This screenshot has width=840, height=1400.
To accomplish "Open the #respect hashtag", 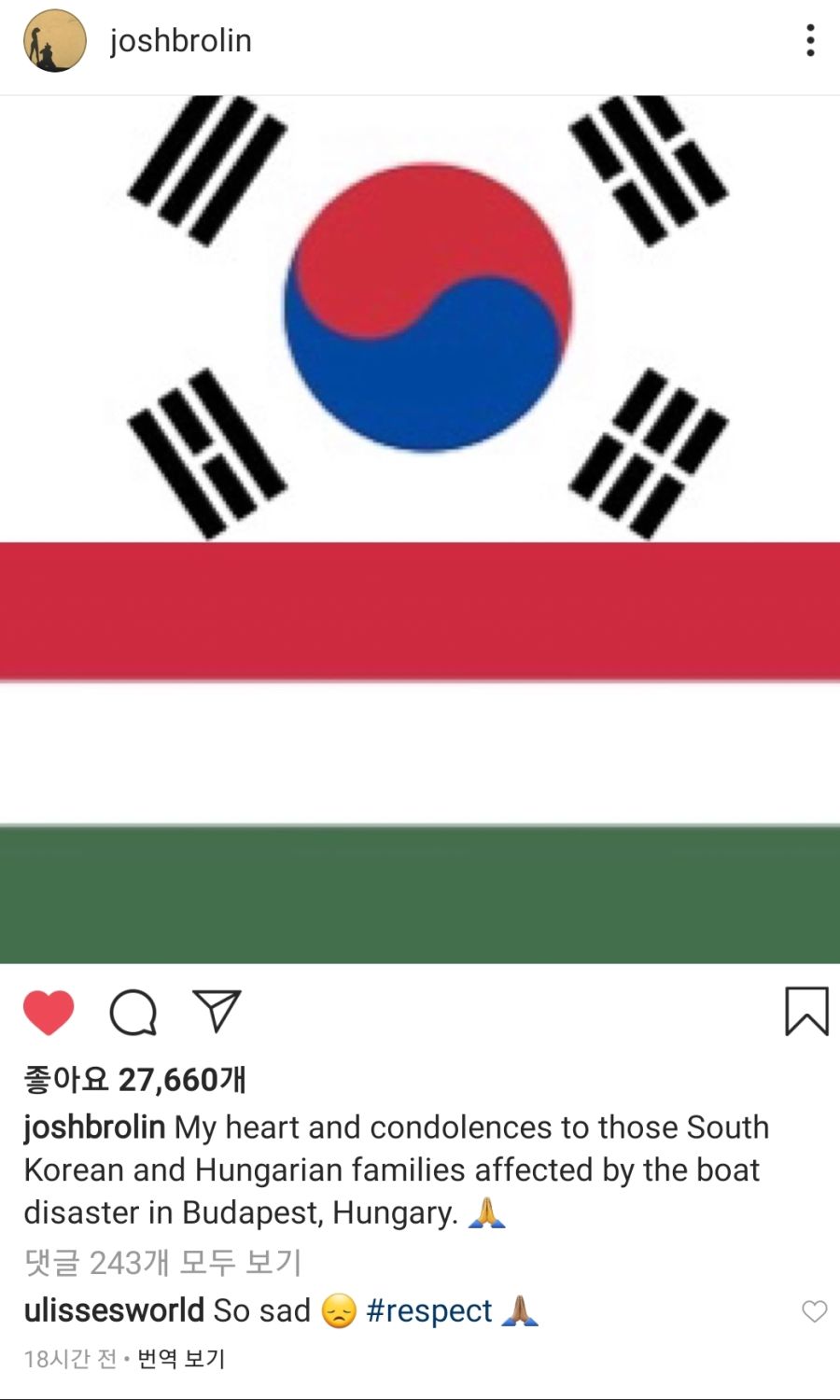I will coord(429,1310).
